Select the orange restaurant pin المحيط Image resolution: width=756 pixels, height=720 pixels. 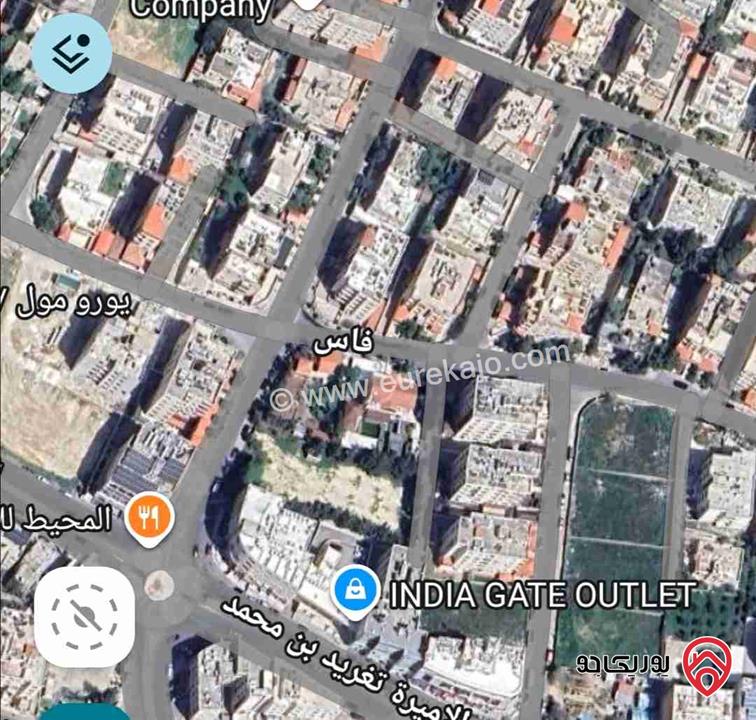[x=150, y=517]
